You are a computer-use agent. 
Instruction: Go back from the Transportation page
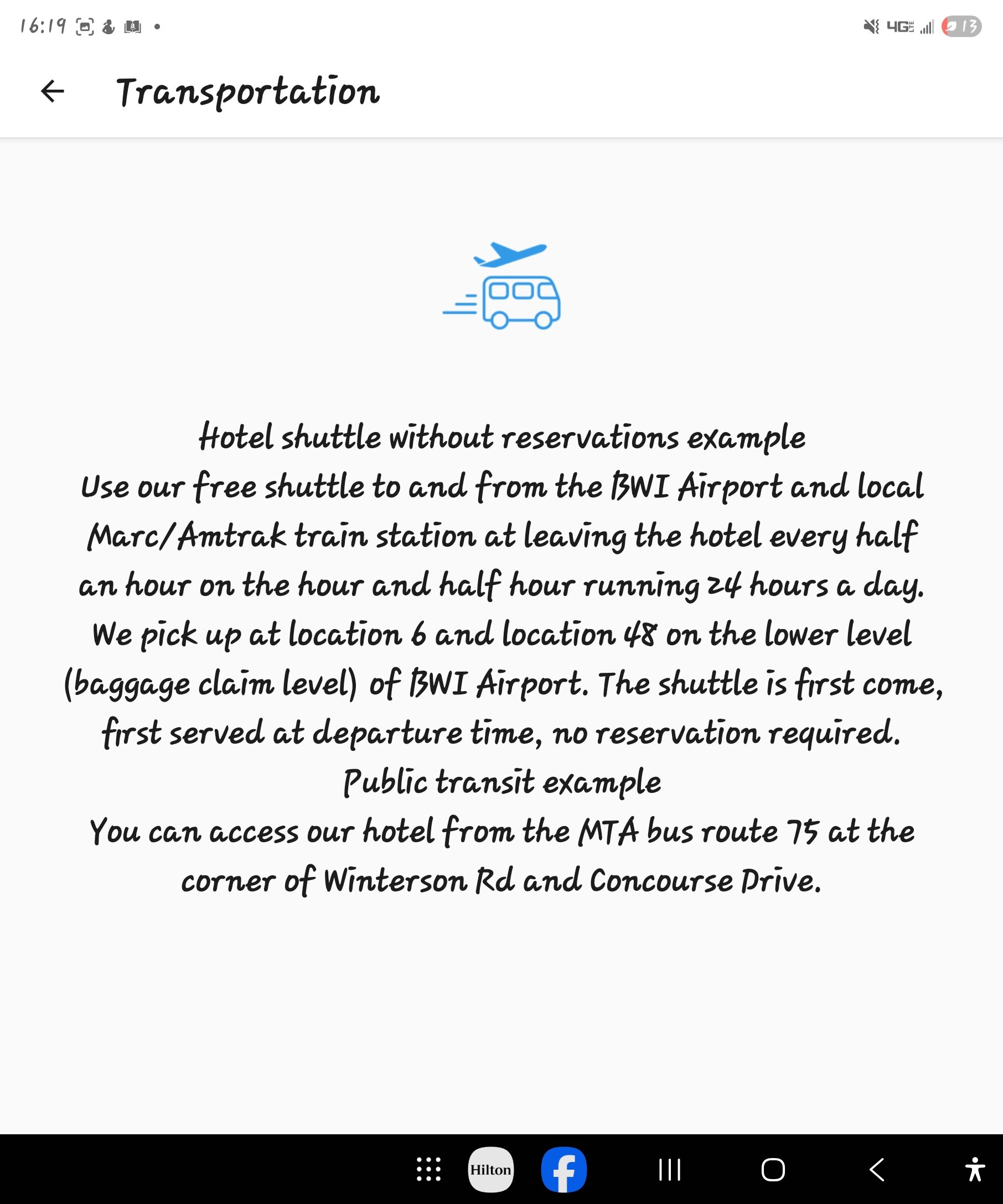(52, 91)
